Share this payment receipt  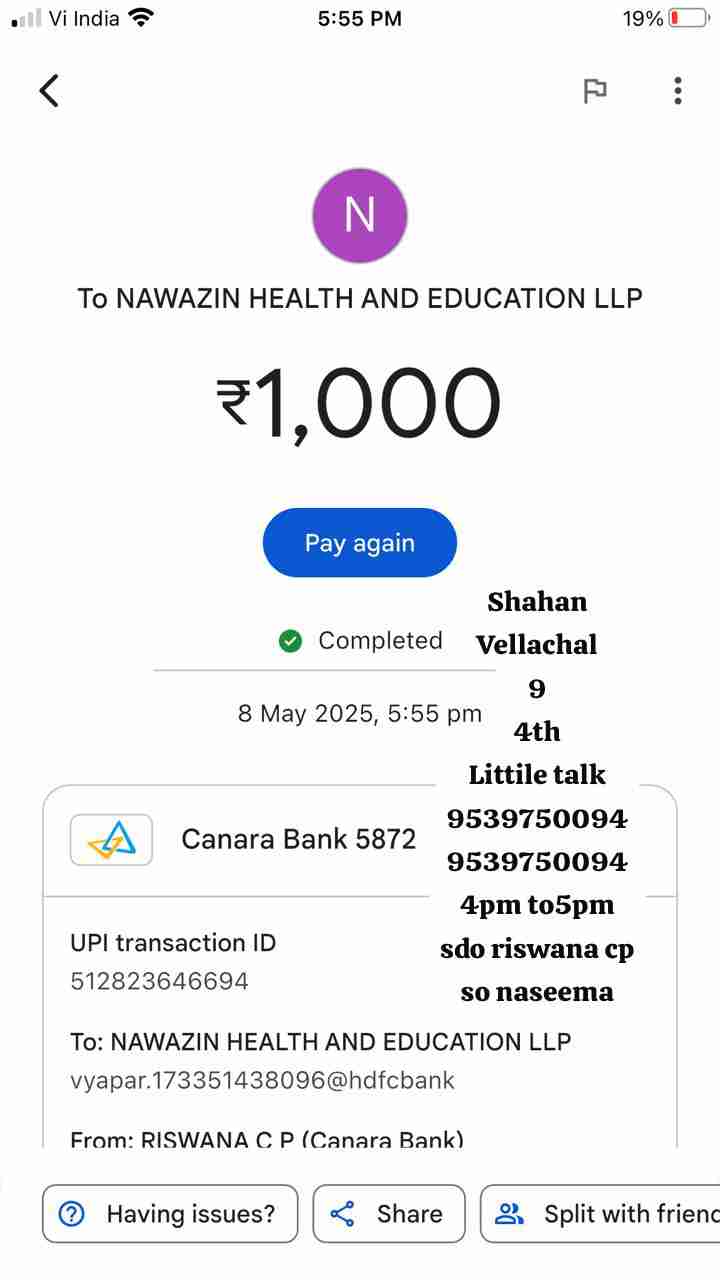coord(389,1214)
